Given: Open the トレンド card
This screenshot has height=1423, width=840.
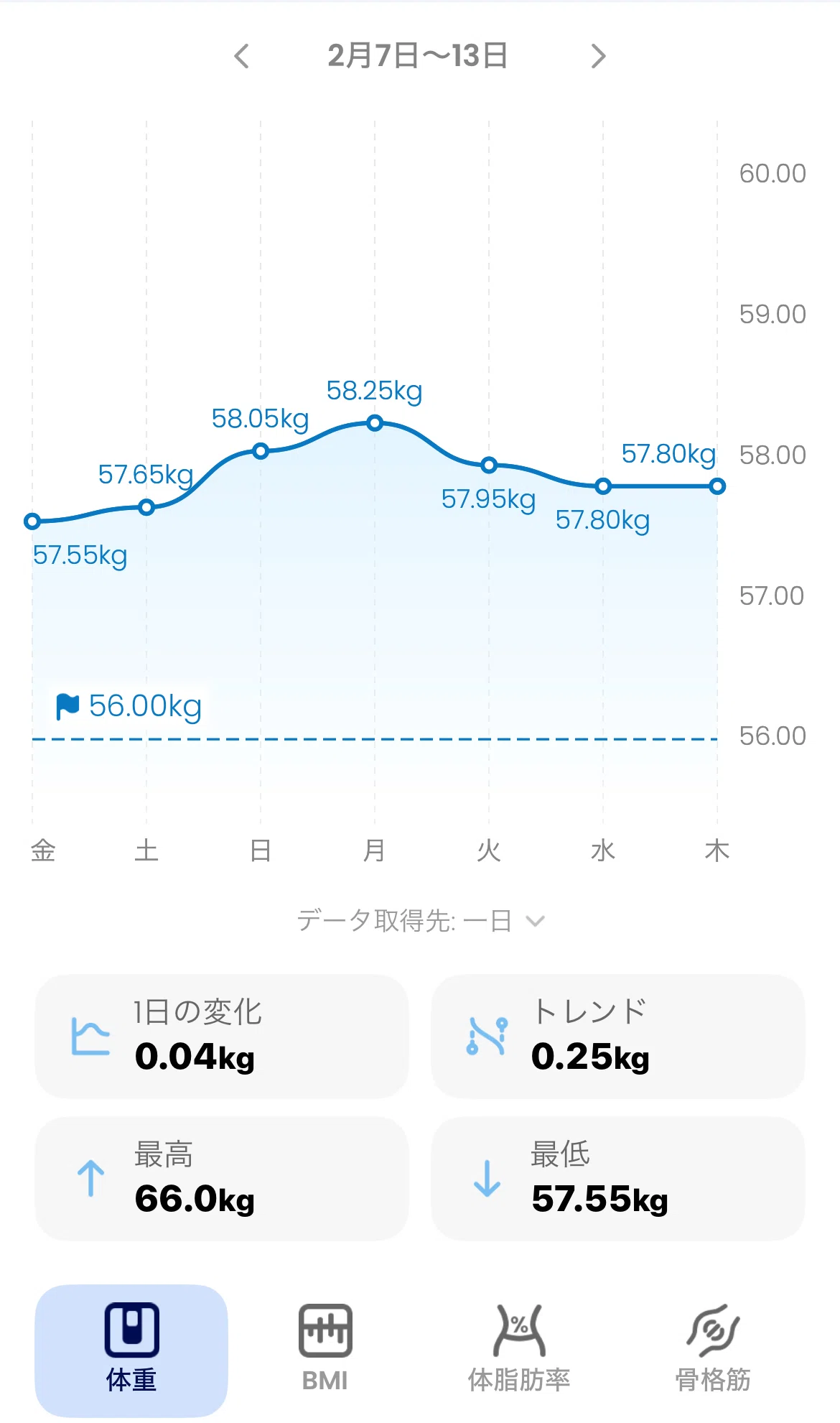Looking at the screenshot, I should point(617,1036).
